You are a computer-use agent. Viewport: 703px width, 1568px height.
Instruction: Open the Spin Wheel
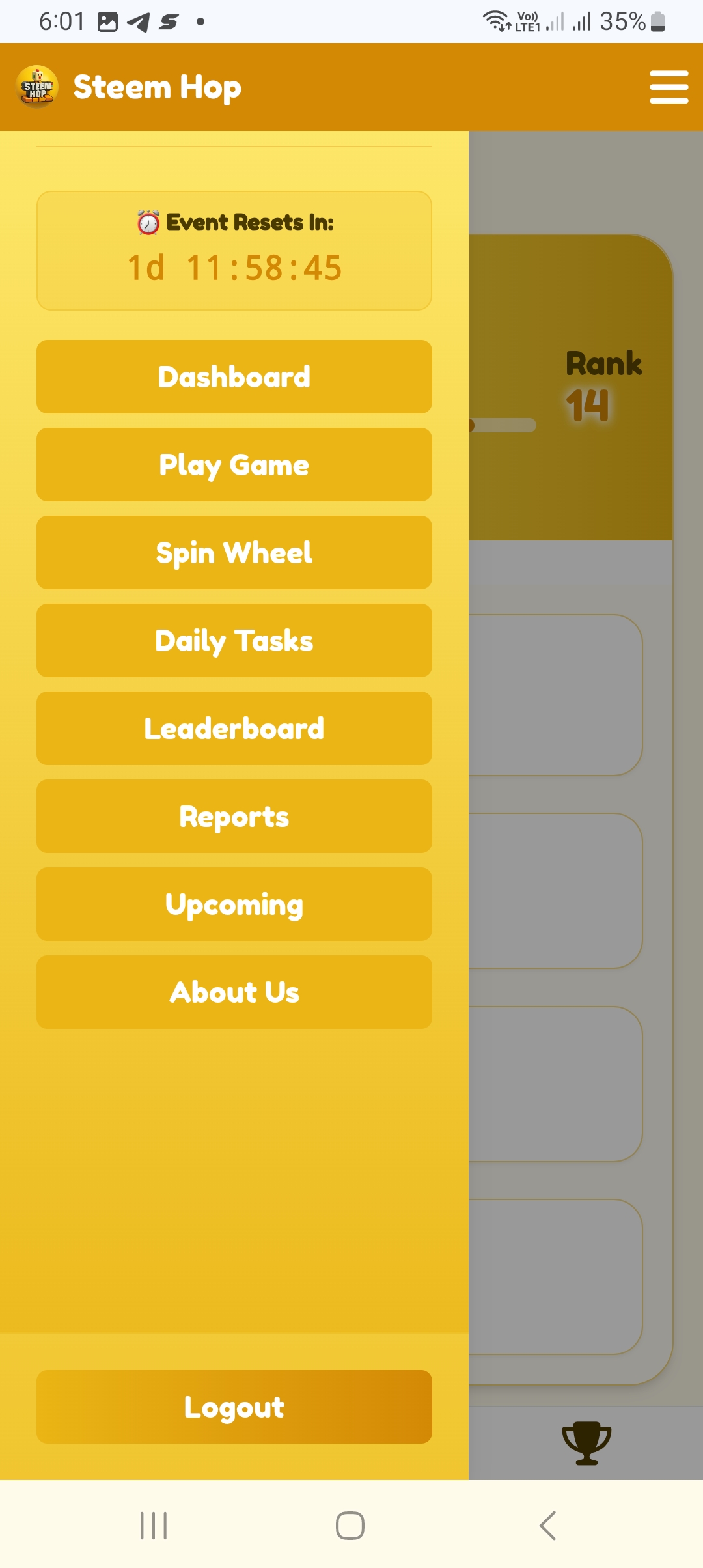tap(234, 553)
